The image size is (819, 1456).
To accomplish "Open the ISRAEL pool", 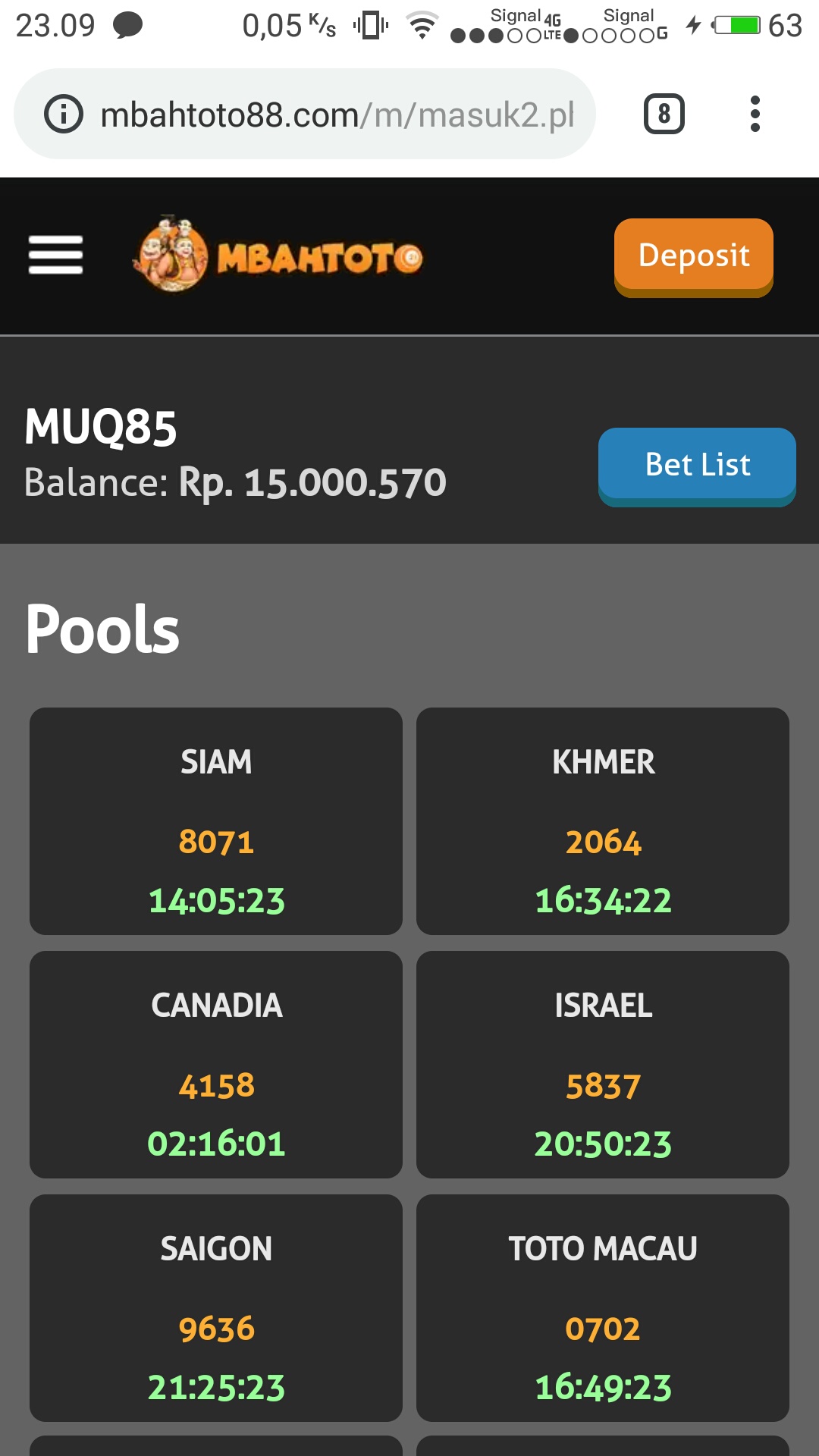I will click(603, 1064).
